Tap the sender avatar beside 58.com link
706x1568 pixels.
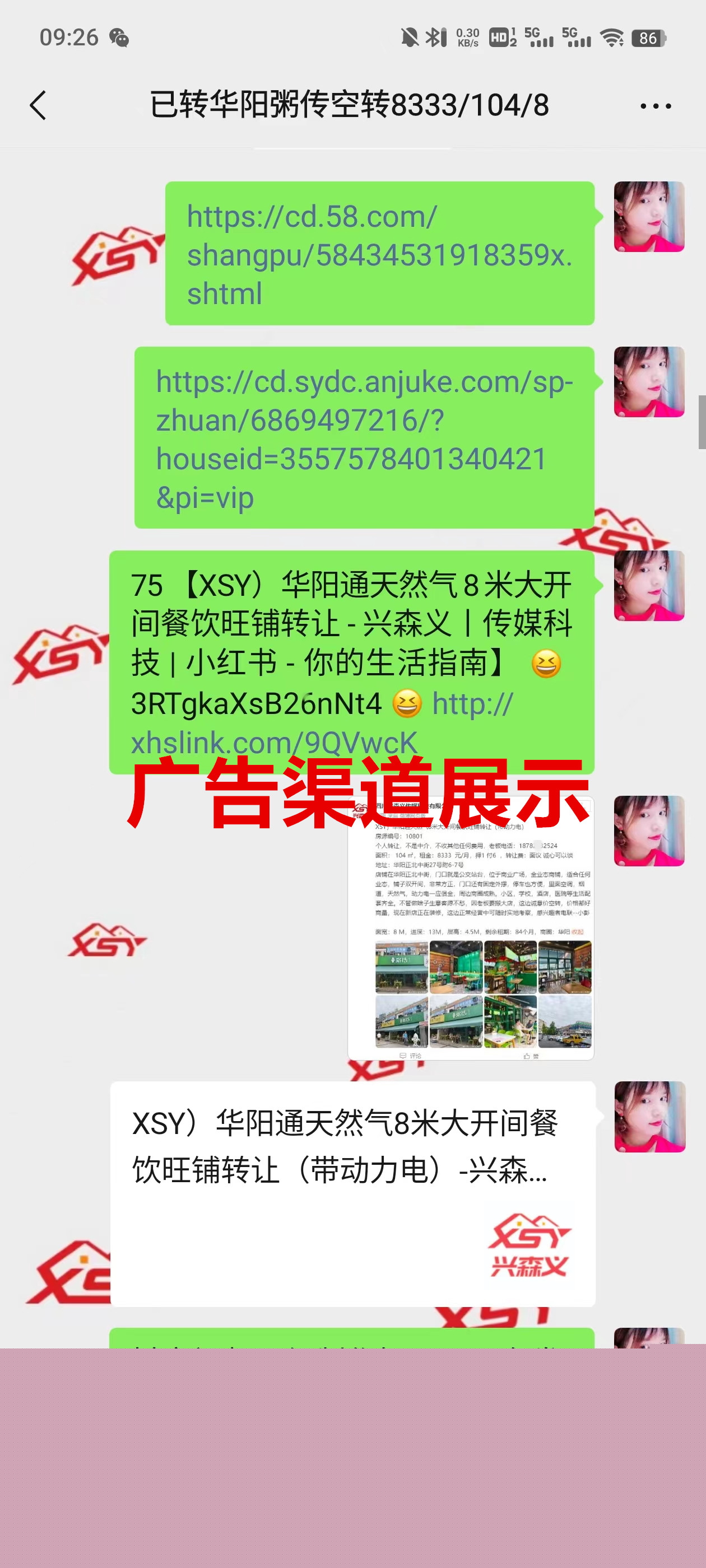coord(649,217)
